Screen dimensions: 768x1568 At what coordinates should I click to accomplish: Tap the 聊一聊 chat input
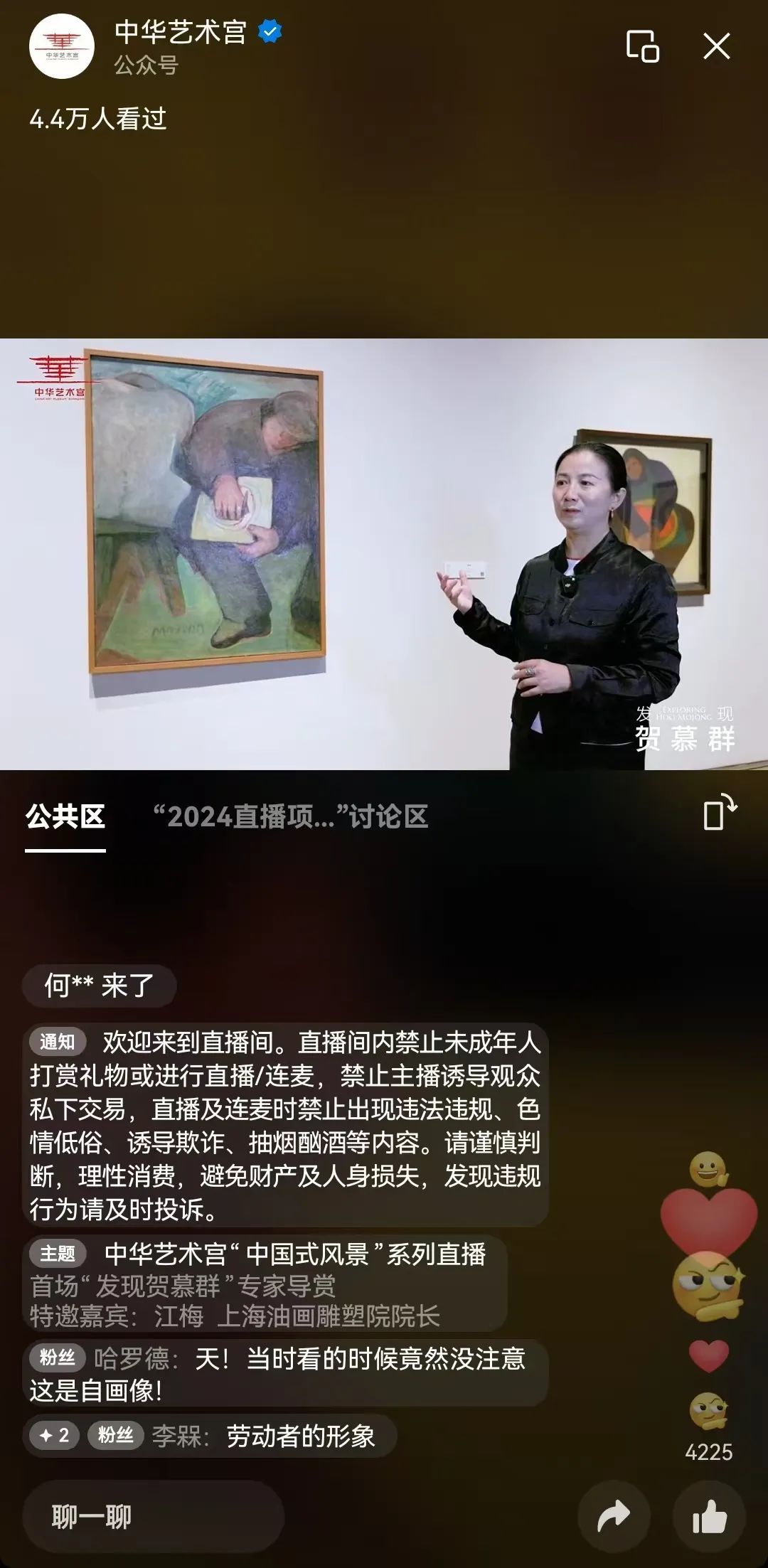tap(153, 1516)
